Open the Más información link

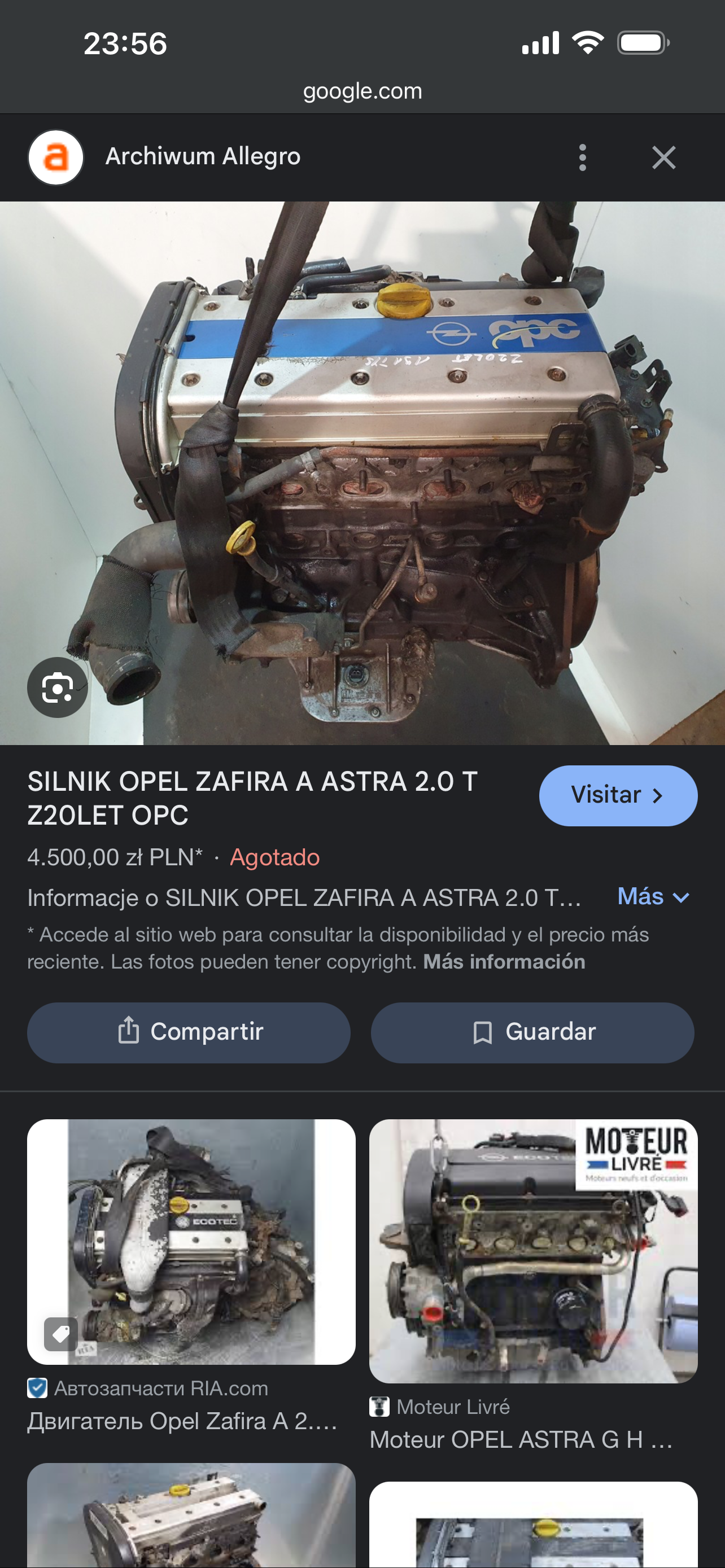(504, 962)
